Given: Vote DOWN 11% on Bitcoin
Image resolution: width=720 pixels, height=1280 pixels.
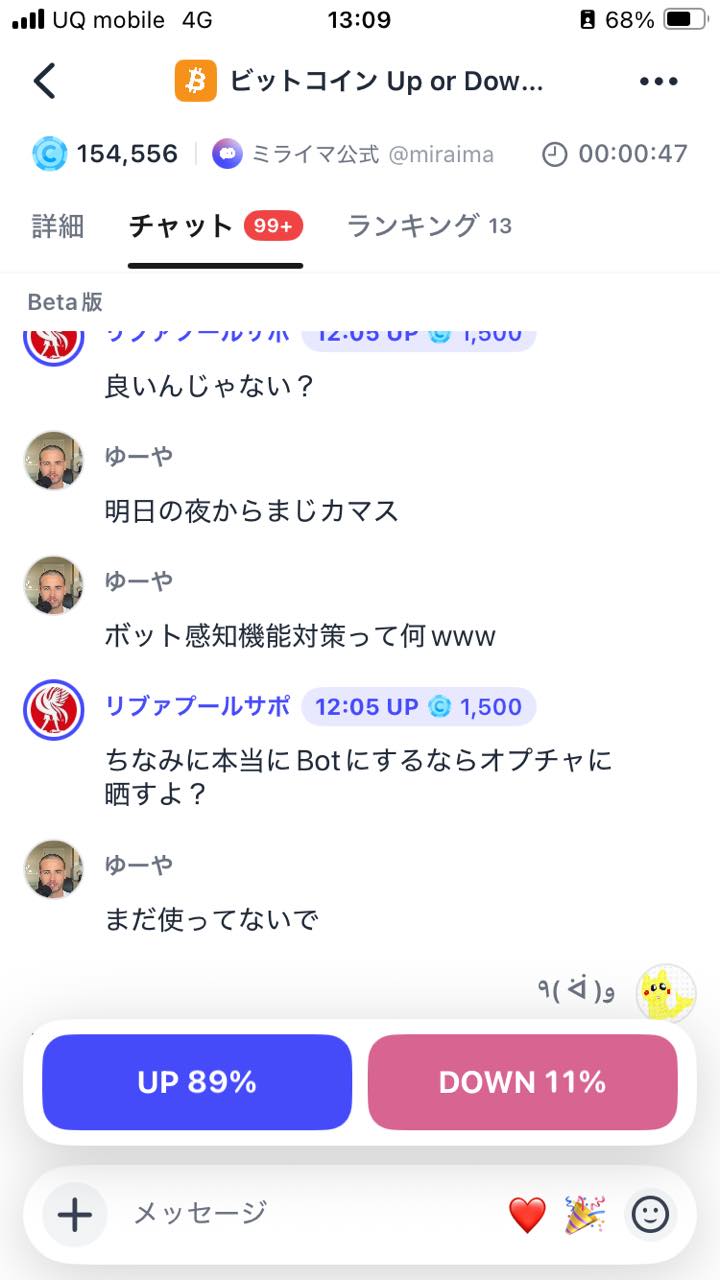Looking at the screenshot, I should 523,1082.
